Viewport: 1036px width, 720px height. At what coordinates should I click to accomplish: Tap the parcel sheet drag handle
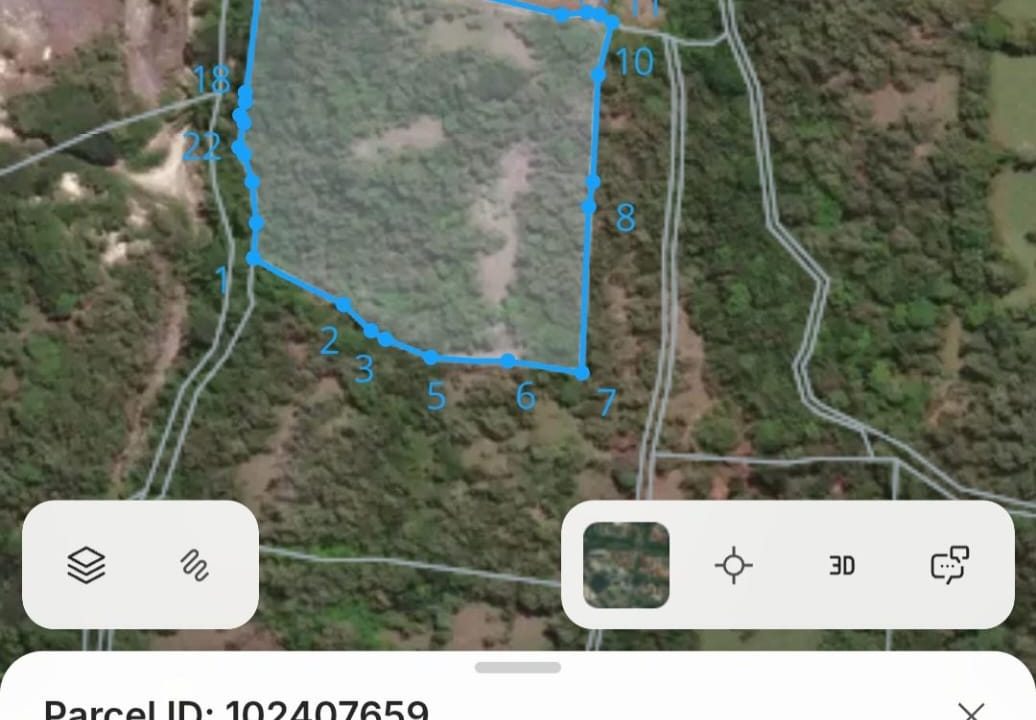pyautogui.click(x=518, y=667)
